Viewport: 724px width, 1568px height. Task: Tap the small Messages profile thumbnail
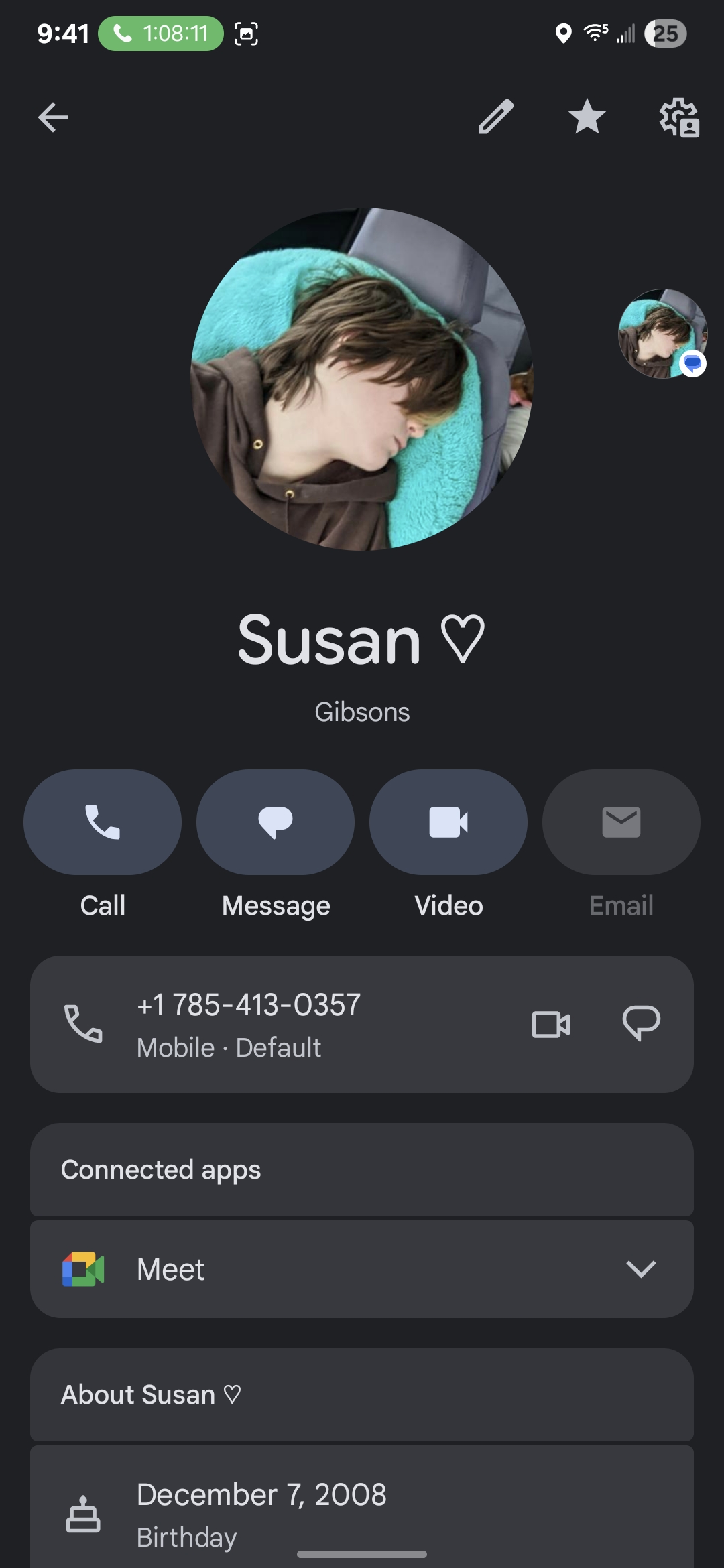(x=662, y=334)
